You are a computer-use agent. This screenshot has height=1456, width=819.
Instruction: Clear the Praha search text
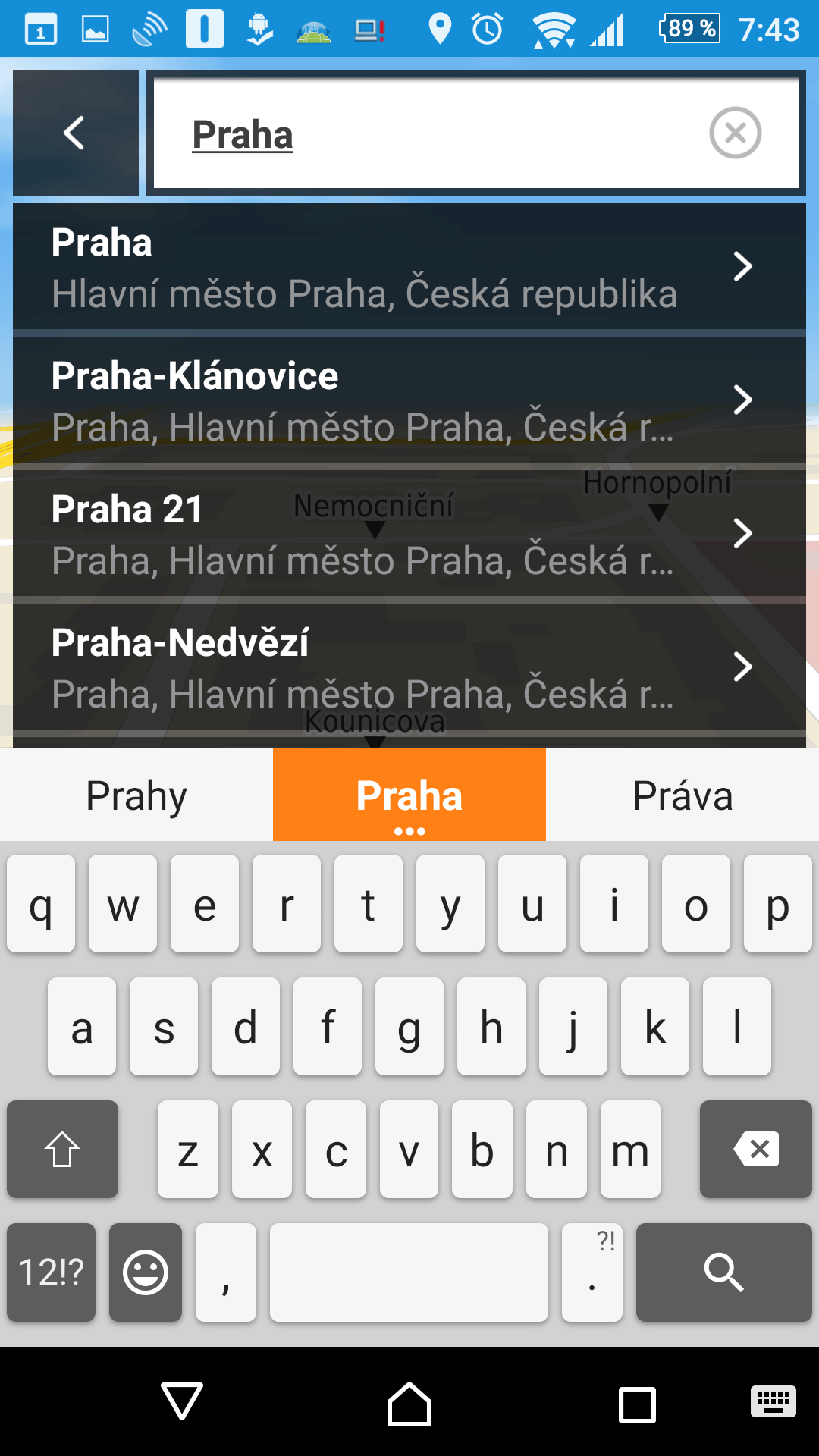(735, 133)
